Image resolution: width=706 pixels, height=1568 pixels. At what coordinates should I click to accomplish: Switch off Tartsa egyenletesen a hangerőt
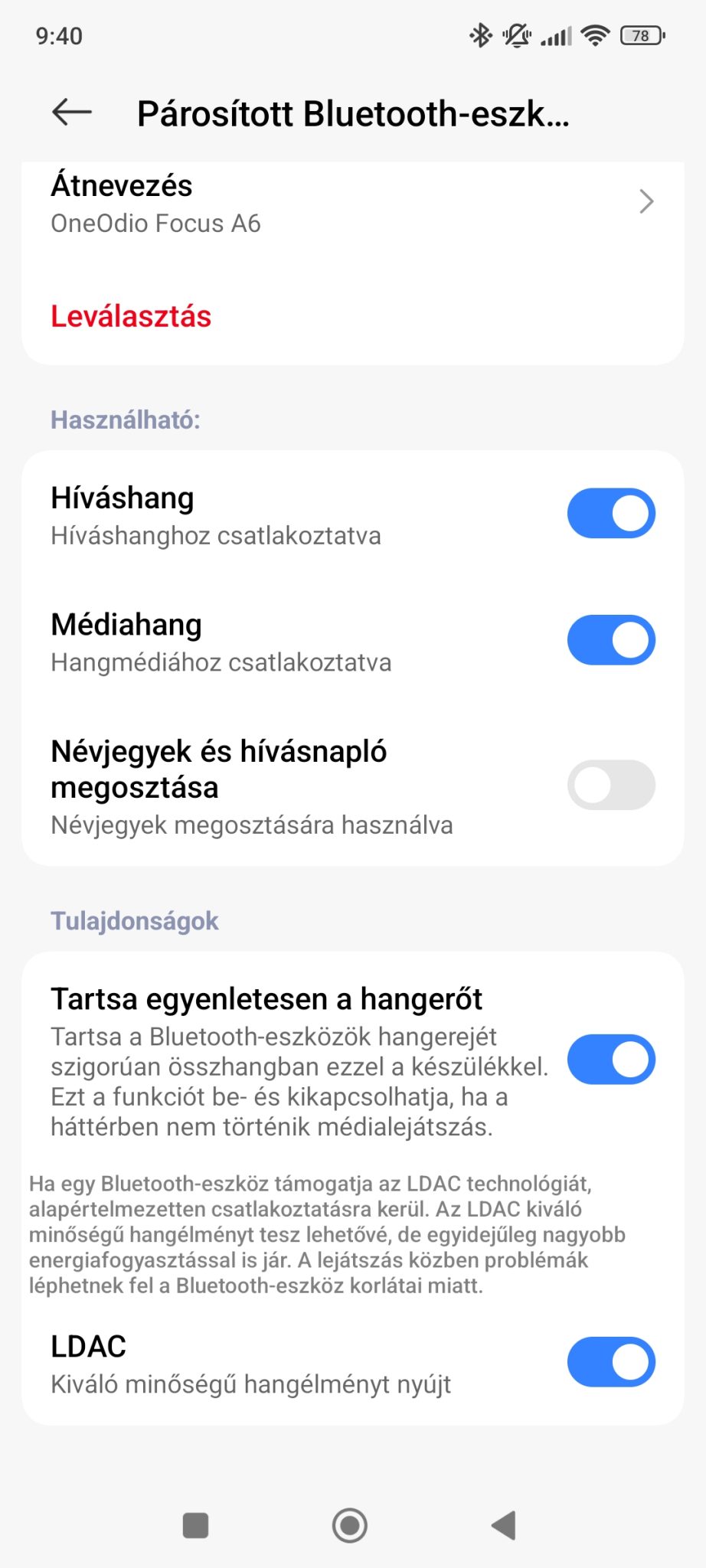pos(611,1060)
